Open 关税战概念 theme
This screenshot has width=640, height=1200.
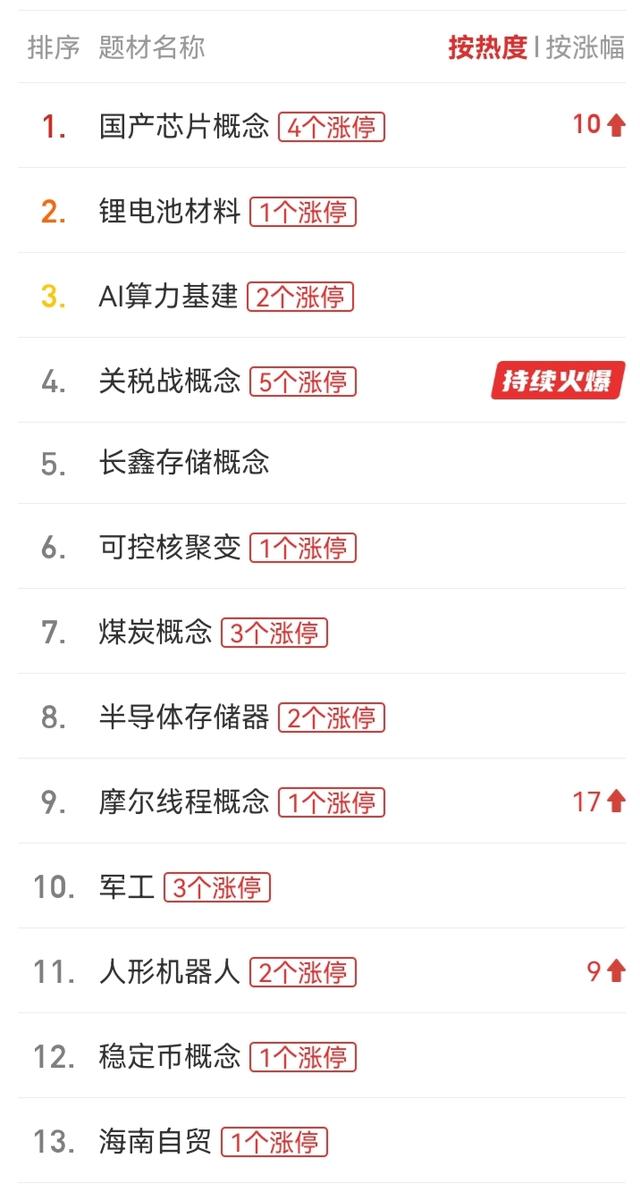click(170, 381)
